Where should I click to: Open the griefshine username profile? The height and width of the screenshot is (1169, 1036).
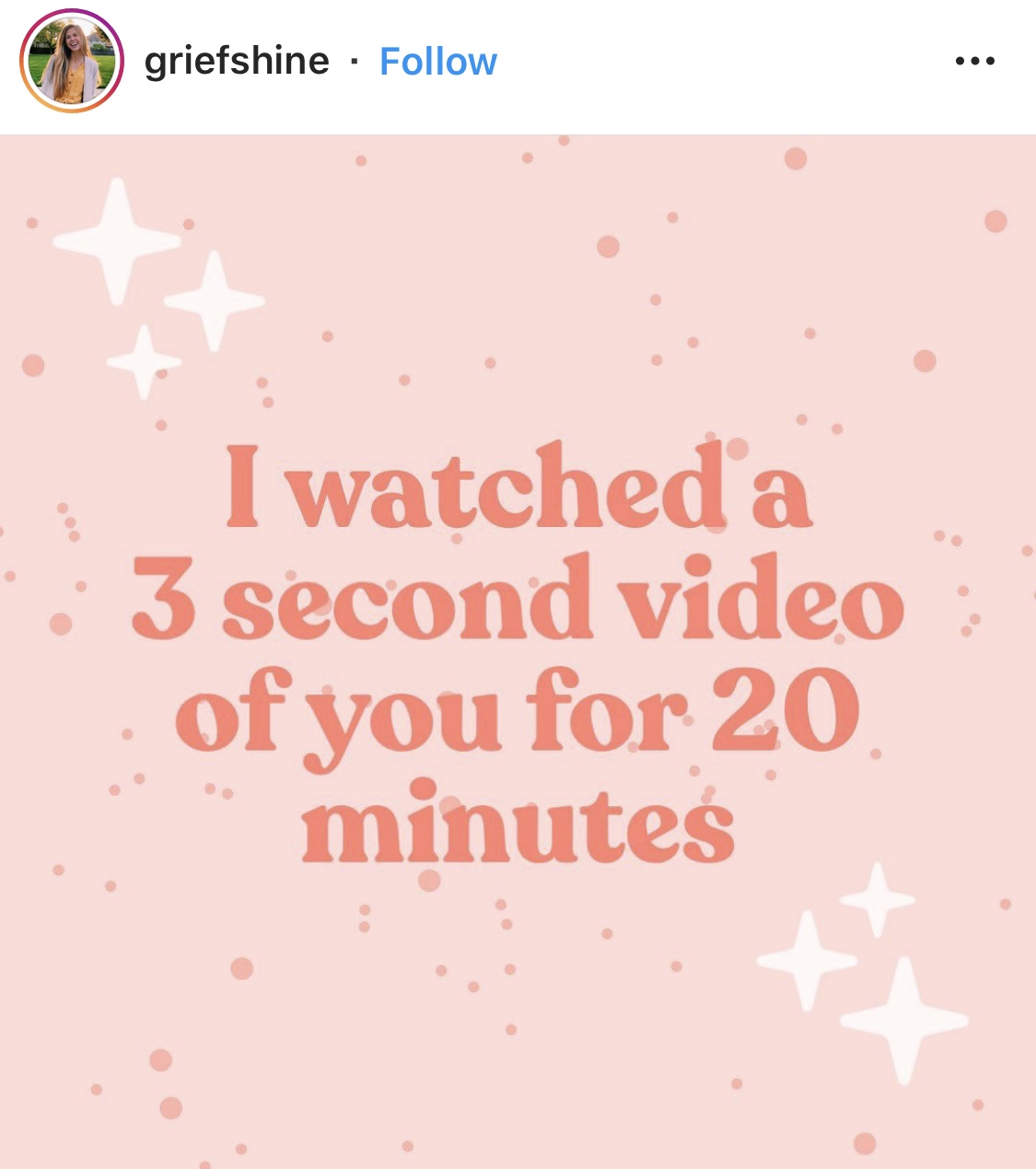(237, 62)
